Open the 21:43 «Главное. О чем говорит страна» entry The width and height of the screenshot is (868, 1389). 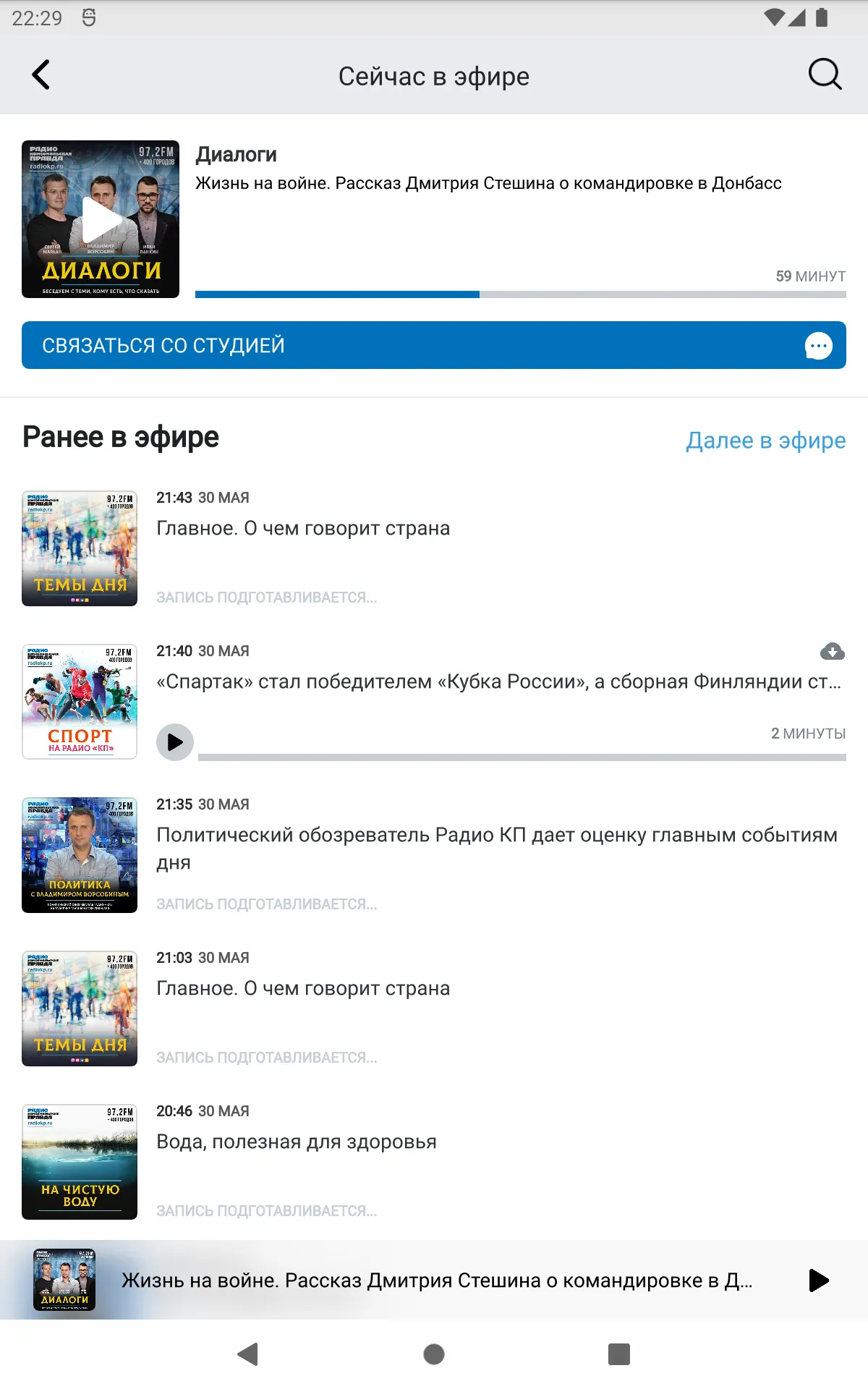point(303,529)
